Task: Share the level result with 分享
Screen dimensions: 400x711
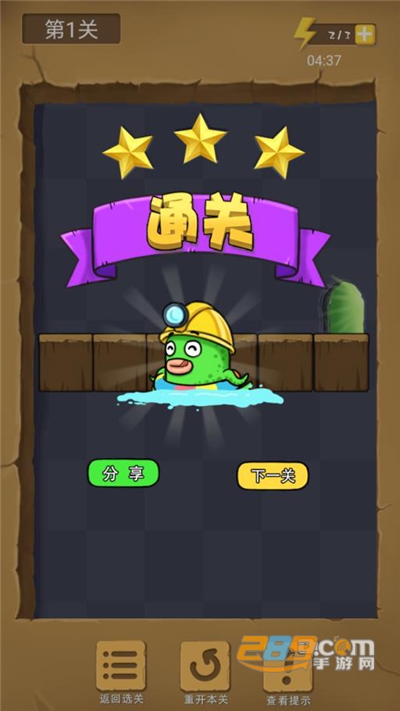Action: [x=123, y=473]
